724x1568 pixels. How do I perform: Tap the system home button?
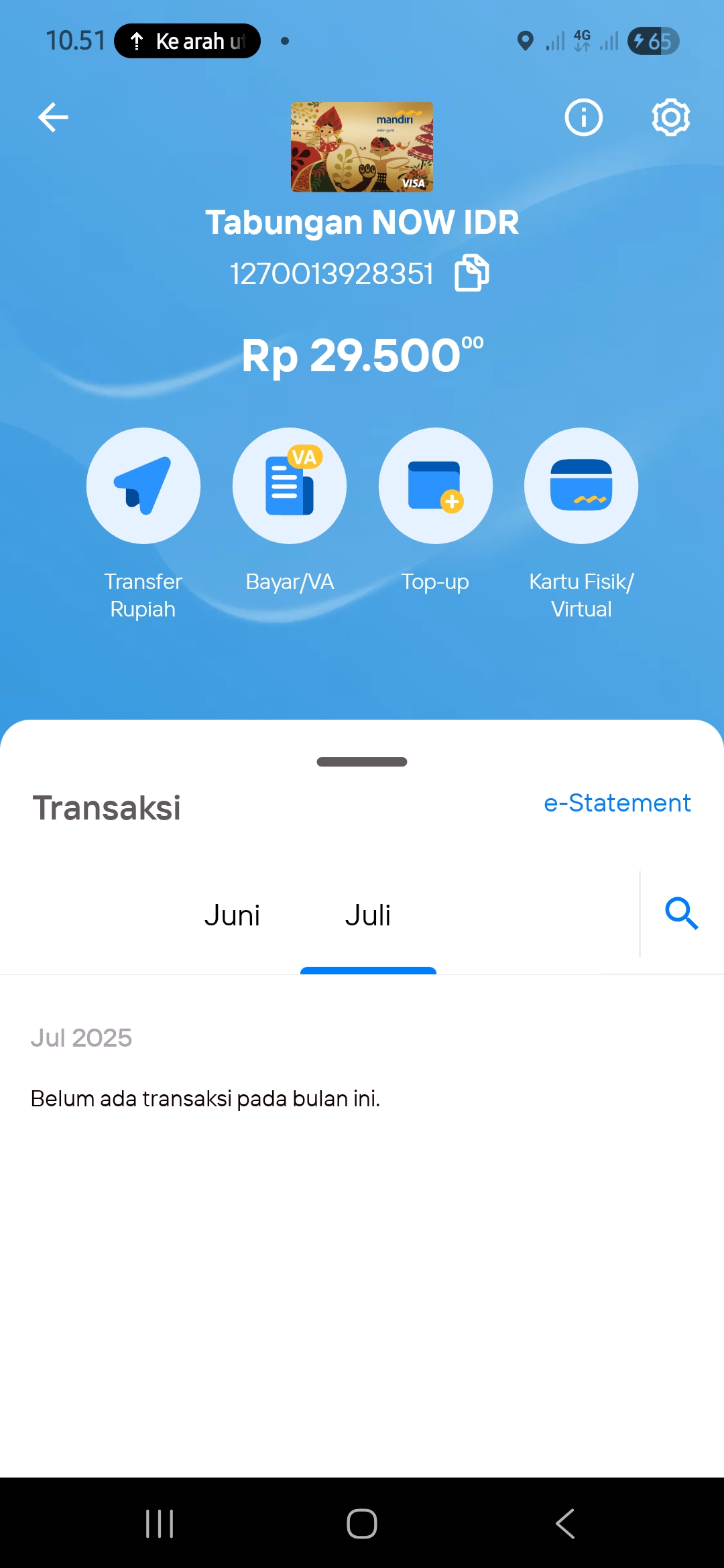coord(362,1524)
